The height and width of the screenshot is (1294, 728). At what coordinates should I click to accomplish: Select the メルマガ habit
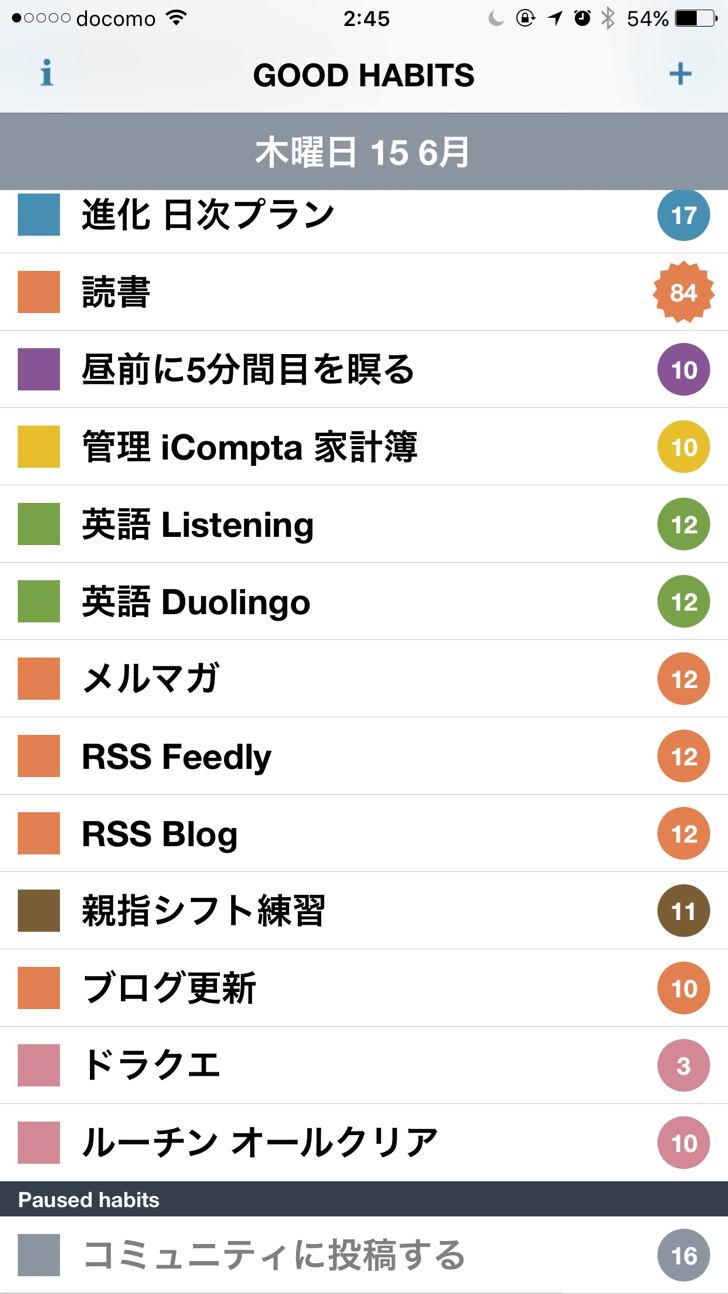pos(364,679)
